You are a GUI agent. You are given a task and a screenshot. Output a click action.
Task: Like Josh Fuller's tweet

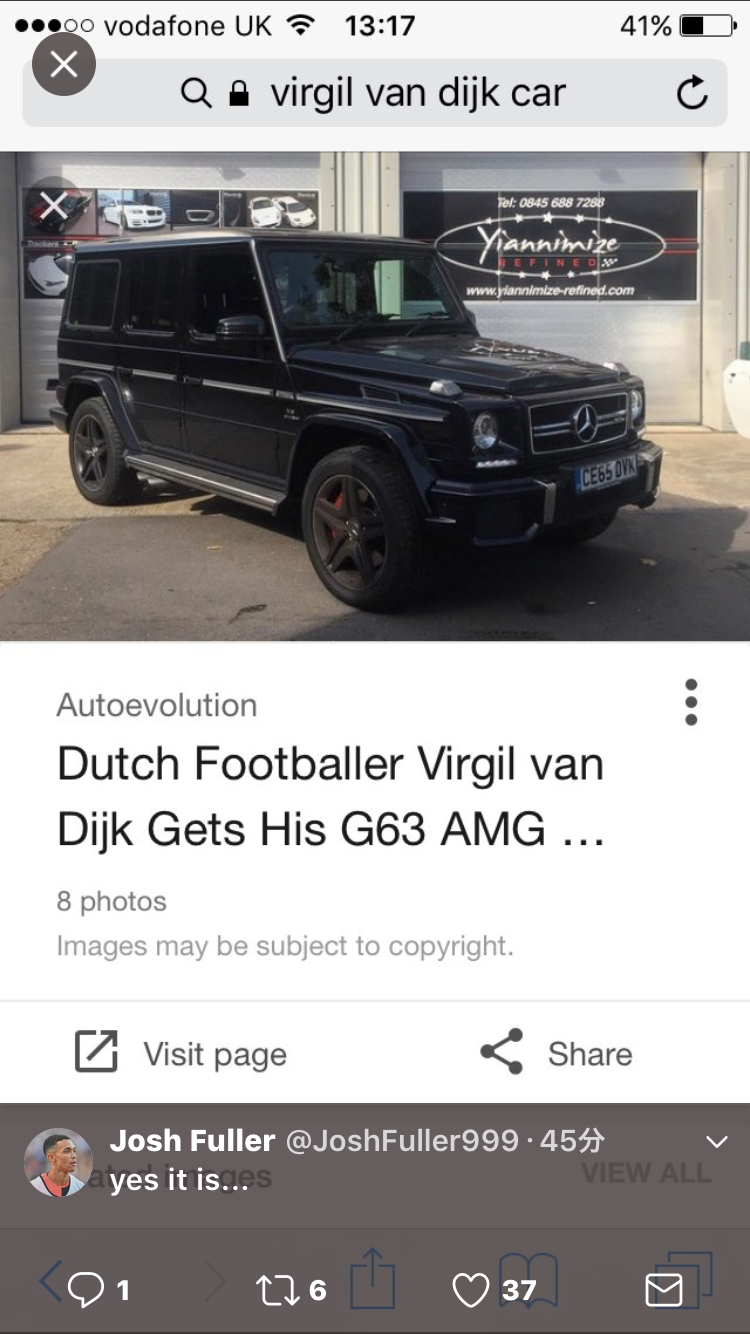point(471,1290)
